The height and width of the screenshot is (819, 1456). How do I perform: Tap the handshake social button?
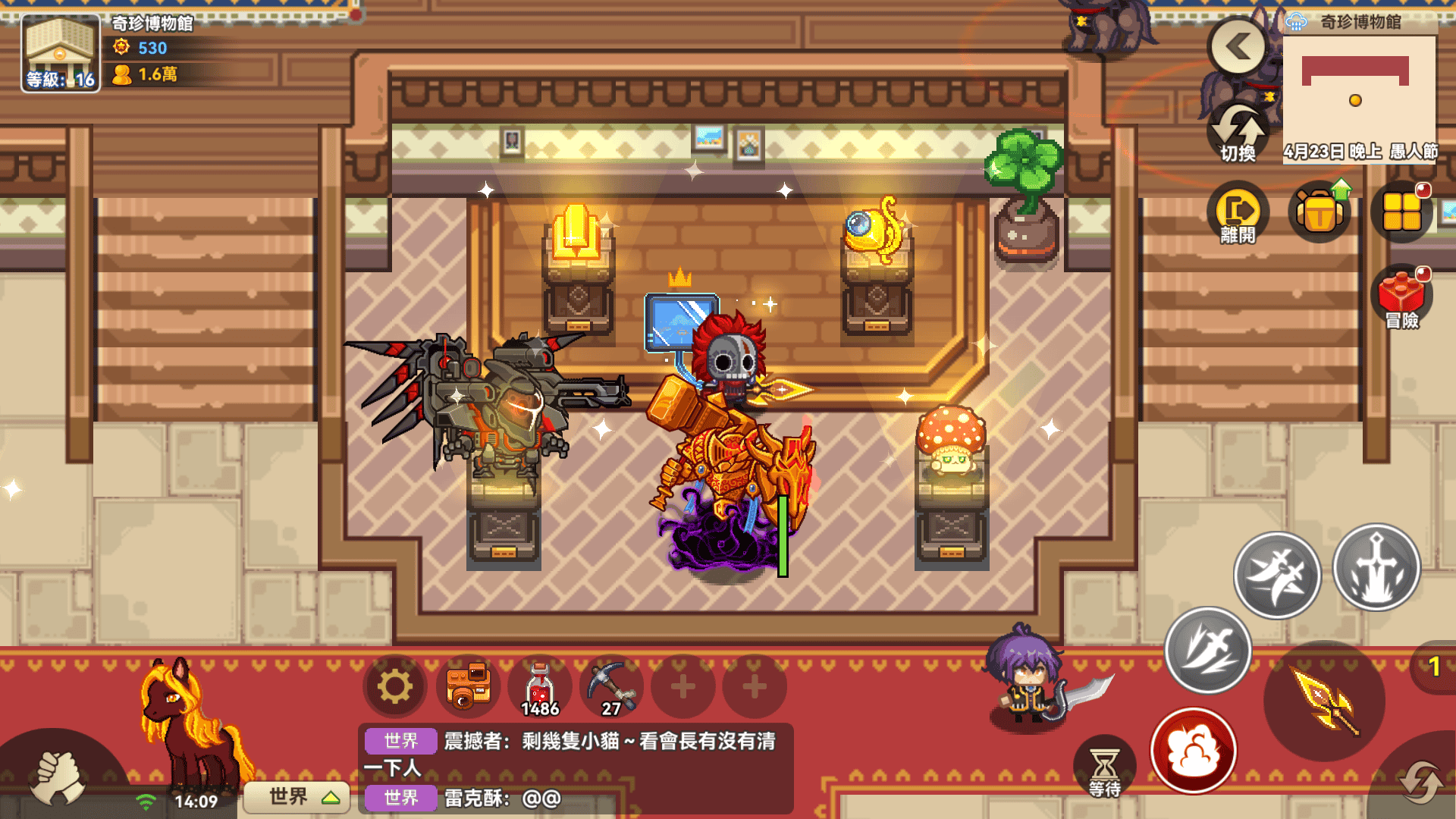point(57,777)
